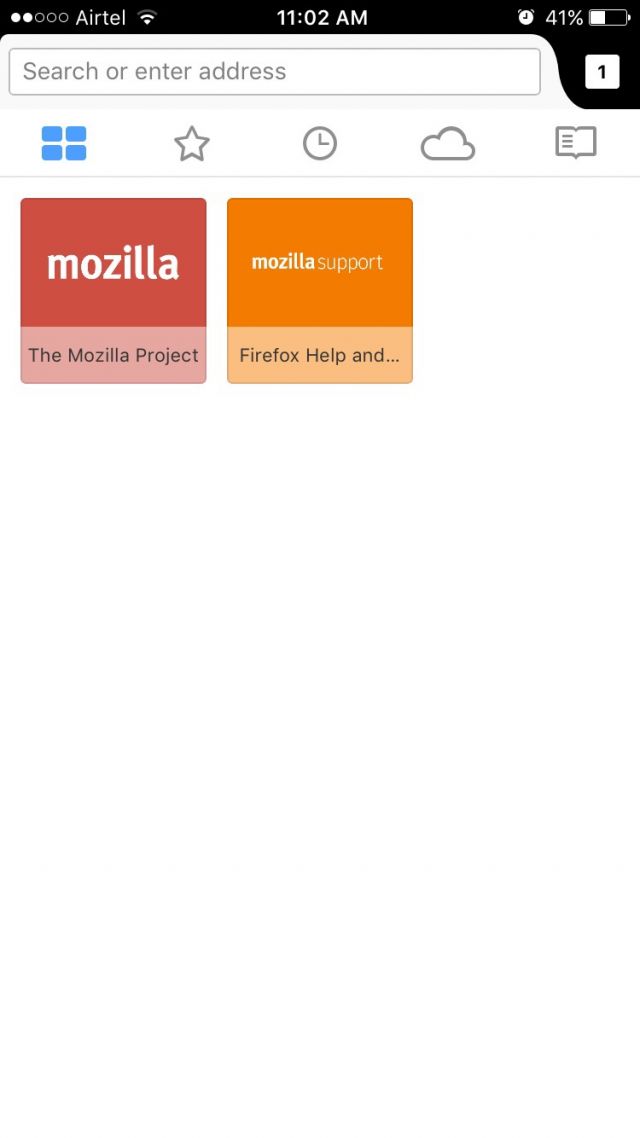Image resolution: width=640 pixels, height=1138 pixels.
Task: Show synced tabs via cloud icon
Action: pyautogui.click(x=447, y=144)
